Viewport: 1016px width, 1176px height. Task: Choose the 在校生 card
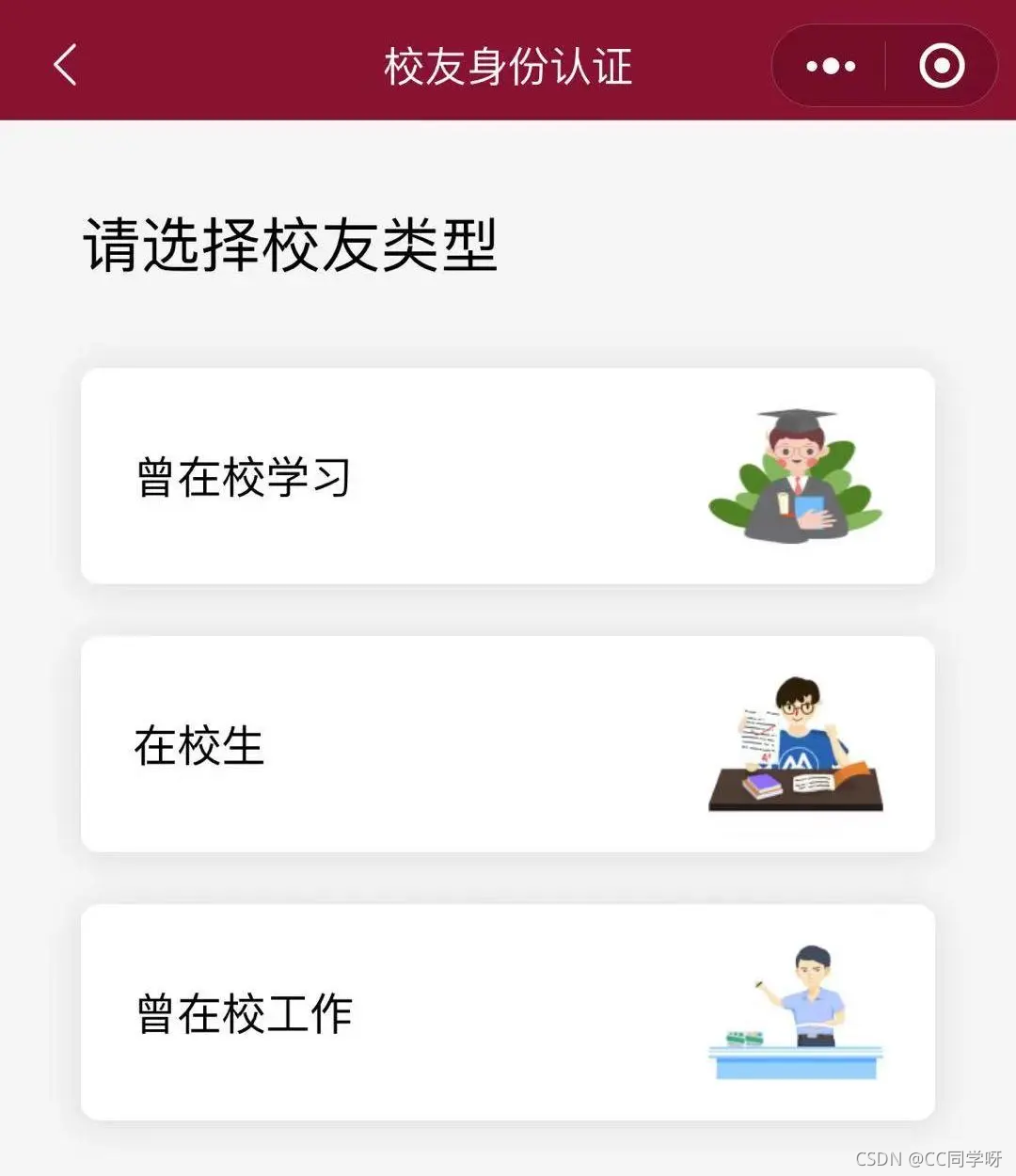(x=508, y=744)
